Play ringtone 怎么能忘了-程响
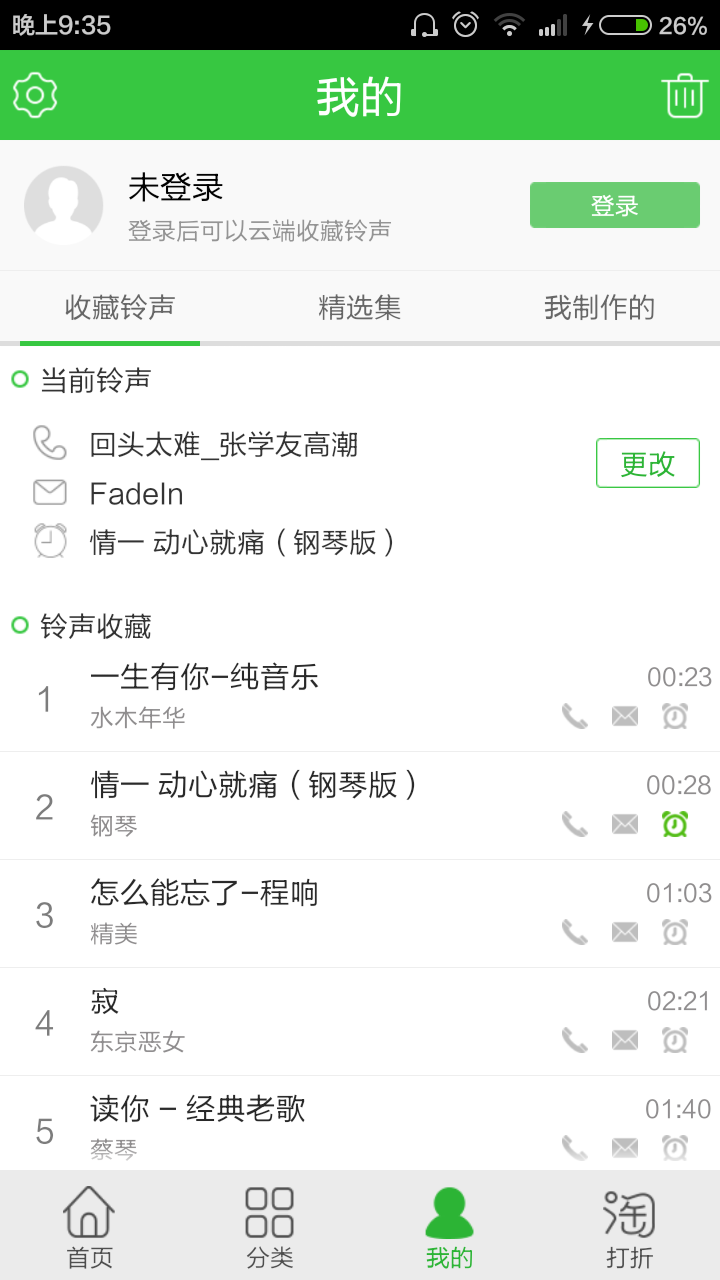The image size is (720, 1280). (360, 914)
